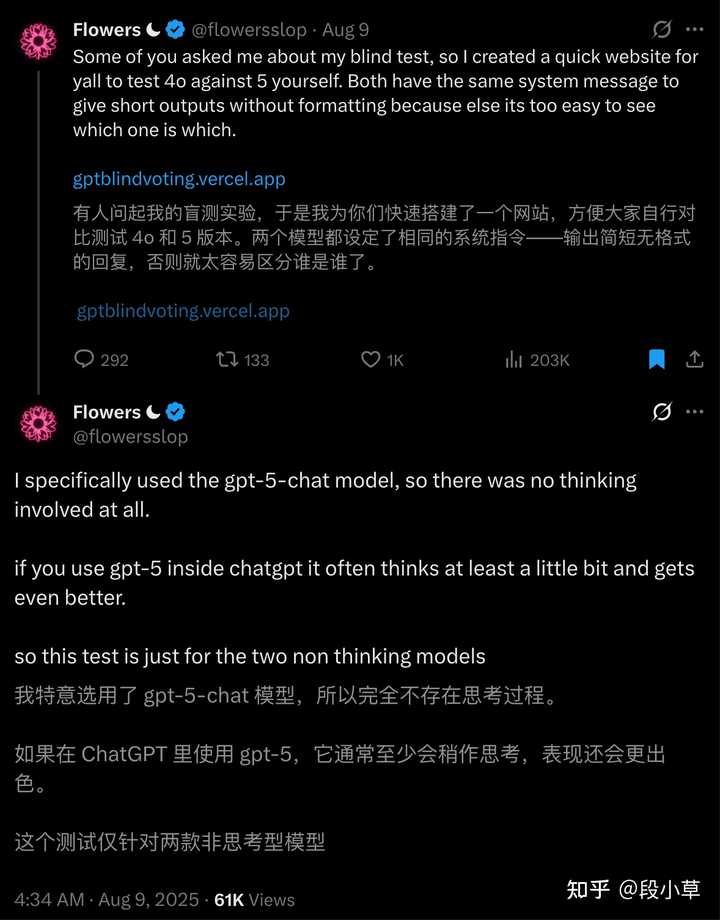Screen dimensions: 720x920
Task: Repost the post with 133 reposts
Action: coord(227,359)
